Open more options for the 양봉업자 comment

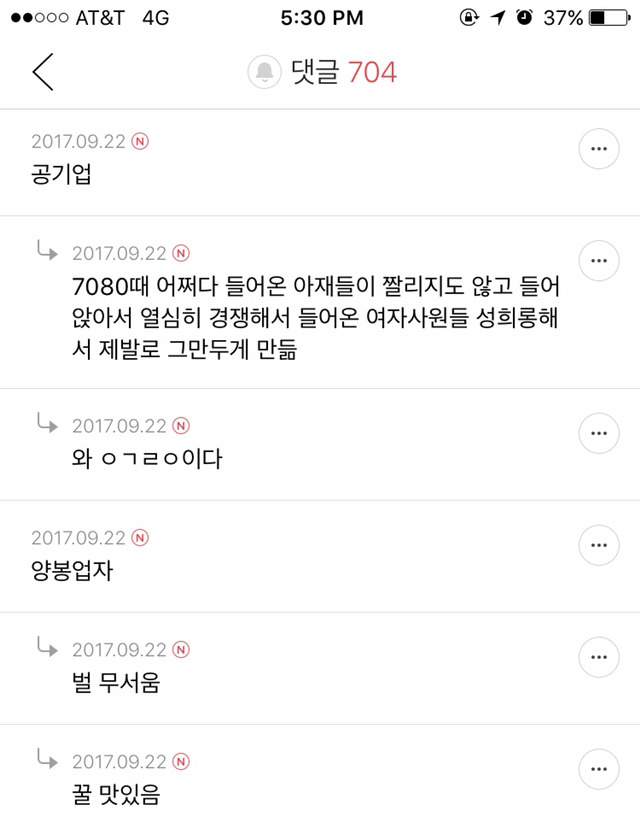(x=598, y=545)
